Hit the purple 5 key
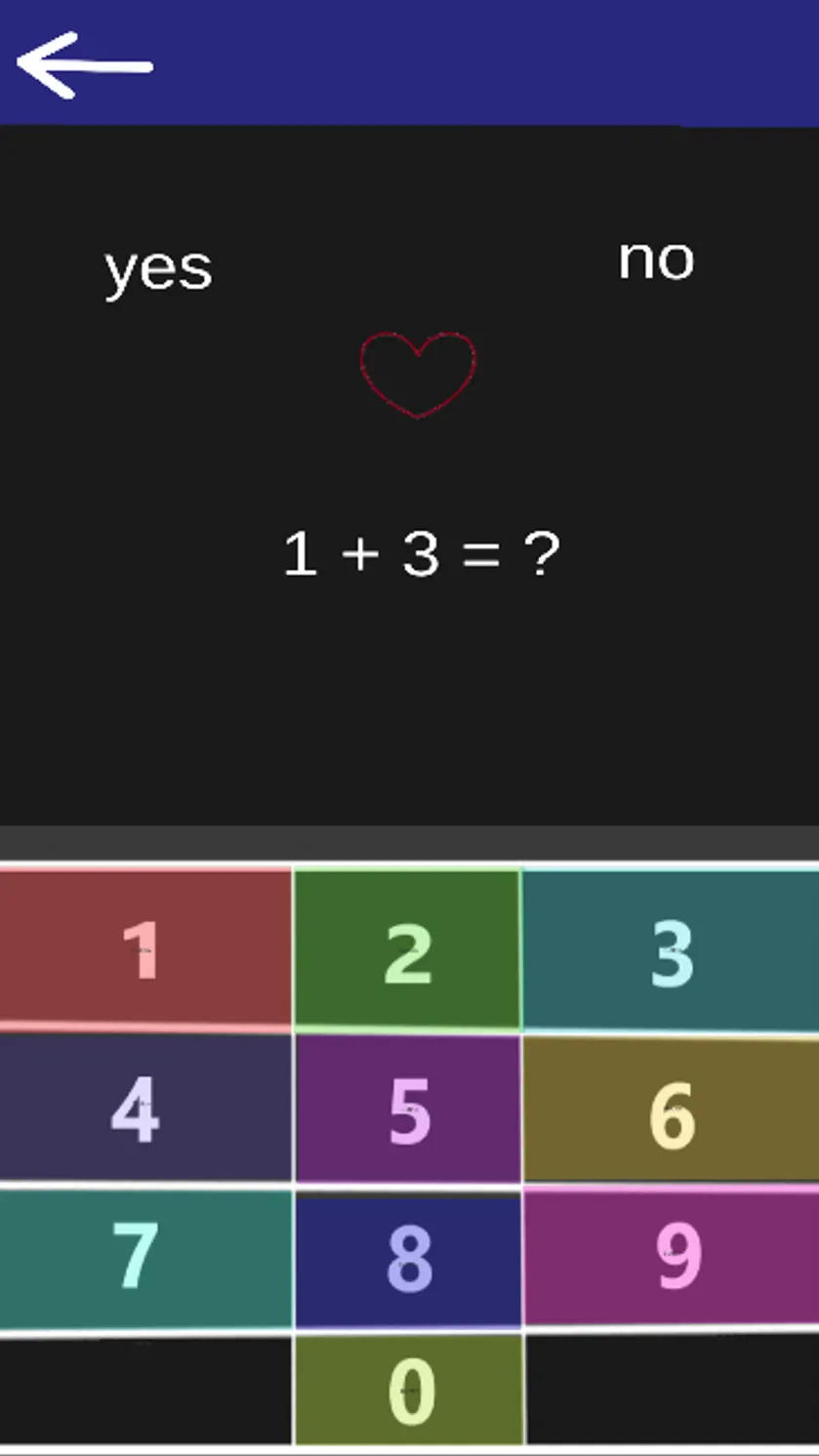819x1456 pixels. tap(407, 1110)
